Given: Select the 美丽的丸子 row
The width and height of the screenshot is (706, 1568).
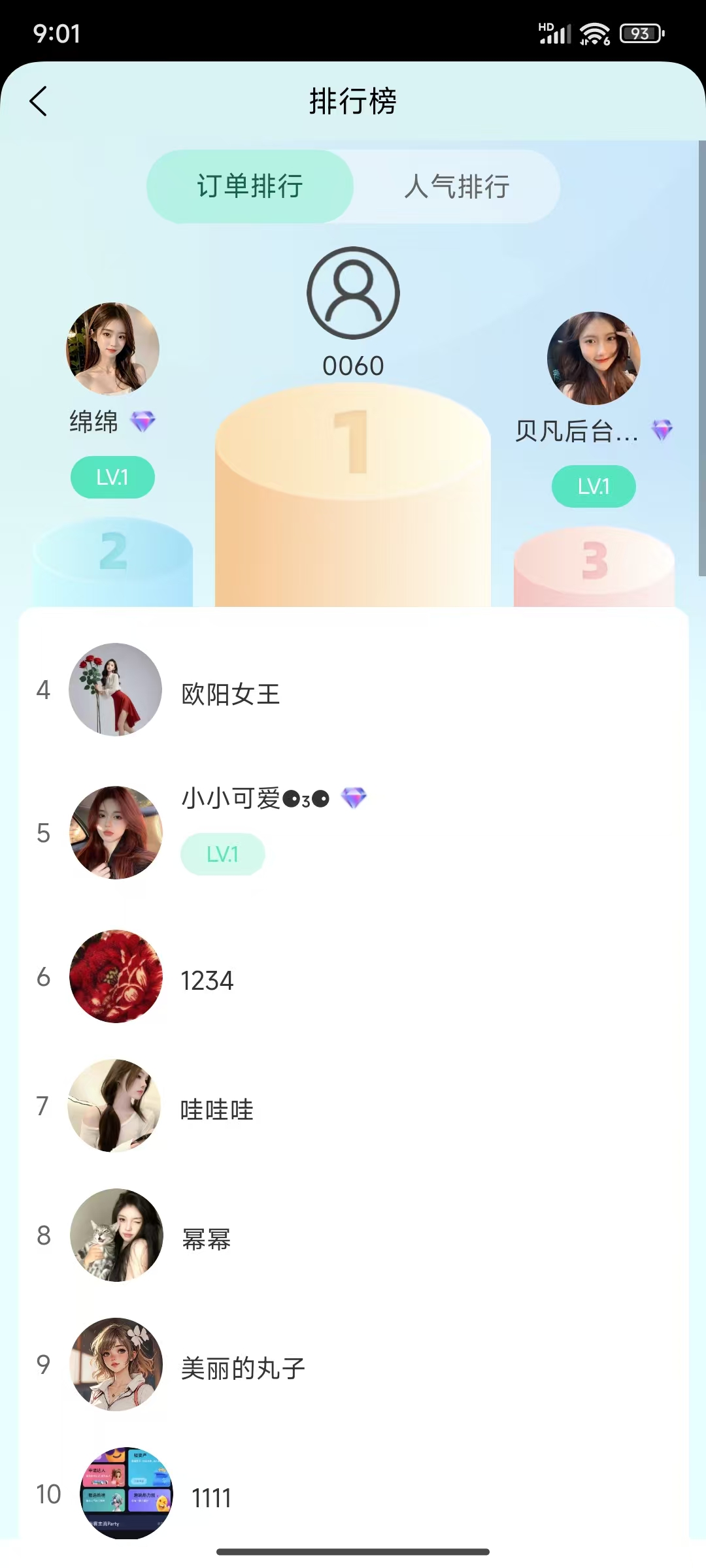Looking at the screenshot, I should click(243, 1368).
